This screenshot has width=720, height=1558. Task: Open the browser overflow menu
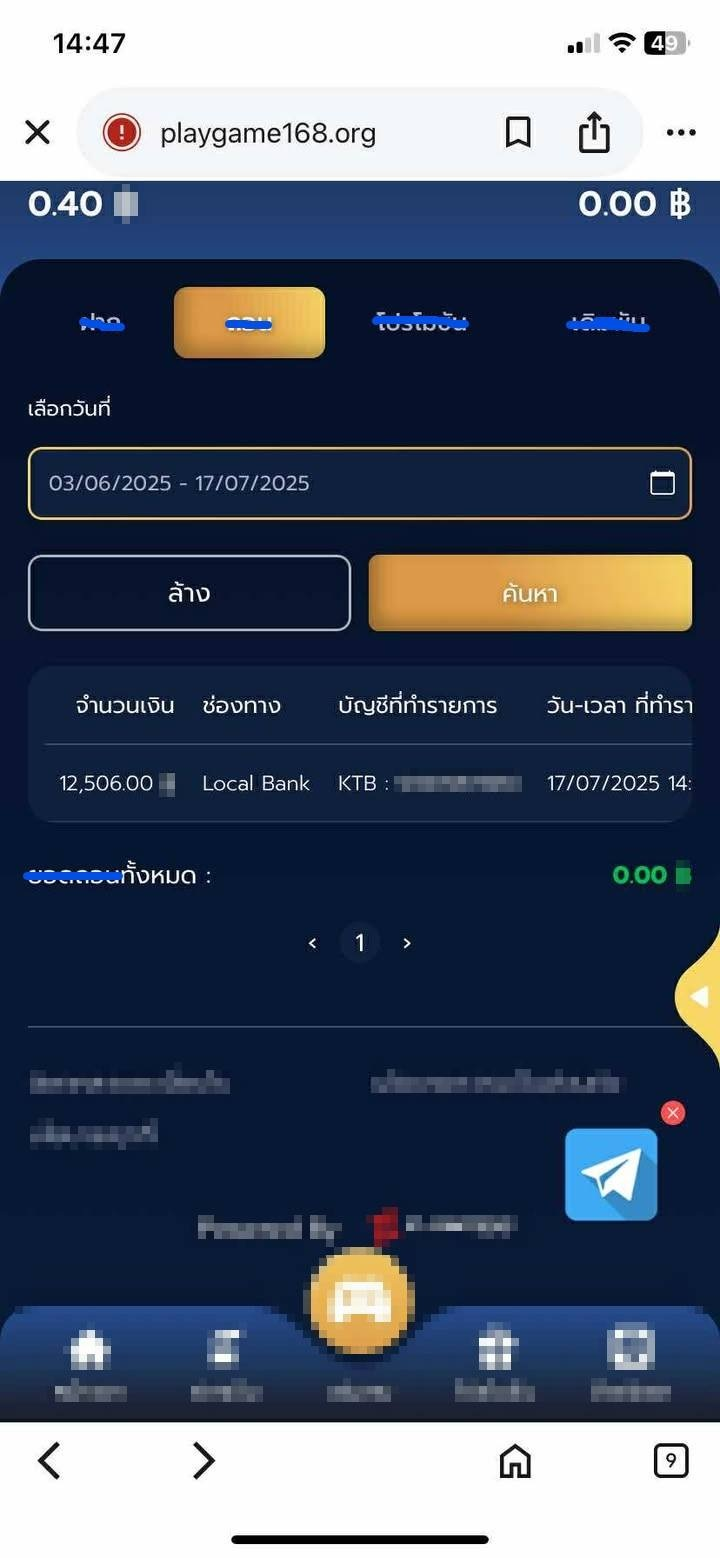click(680, 132)
